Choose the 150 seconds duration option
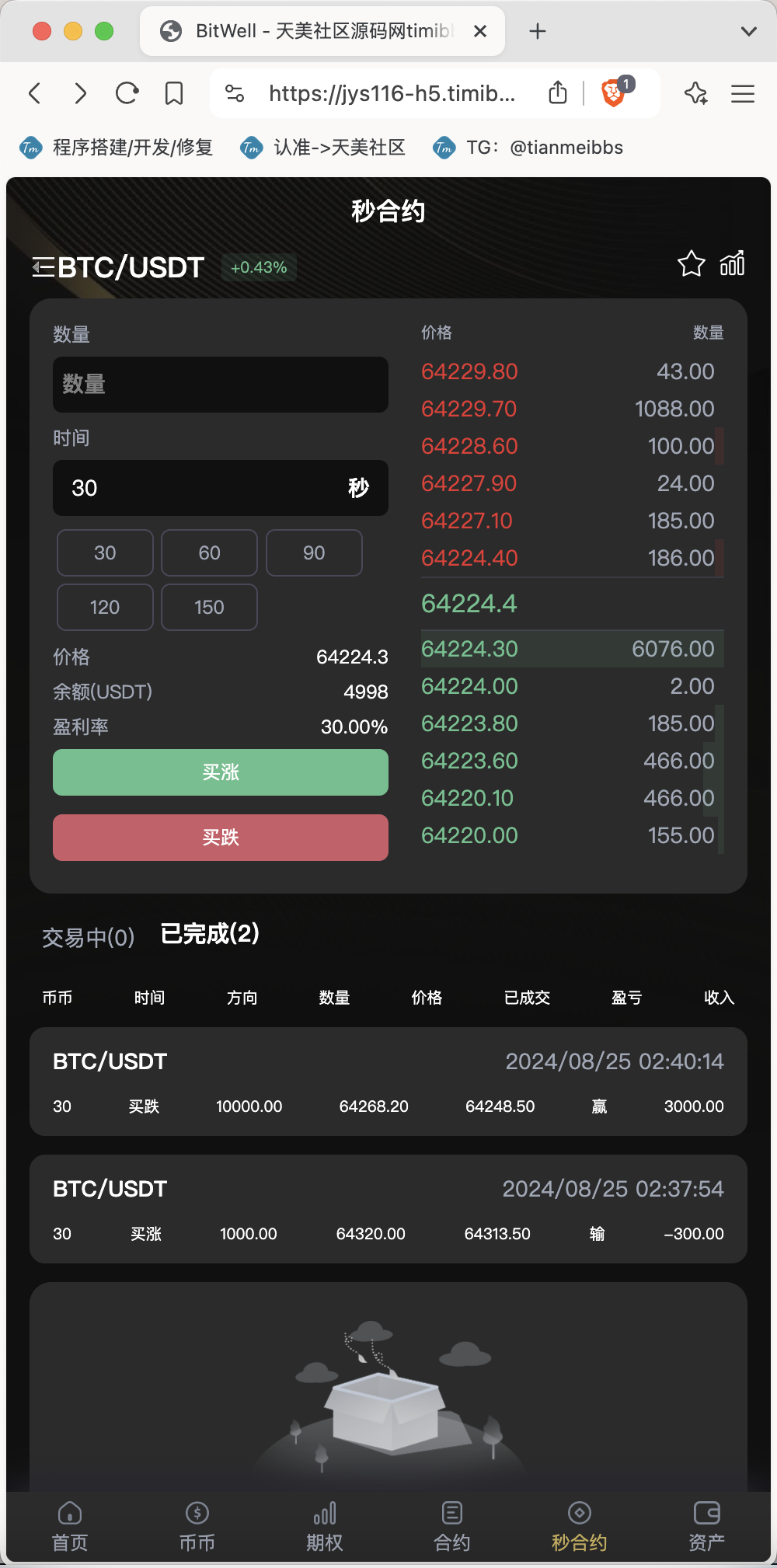 [x=209, y=608]
